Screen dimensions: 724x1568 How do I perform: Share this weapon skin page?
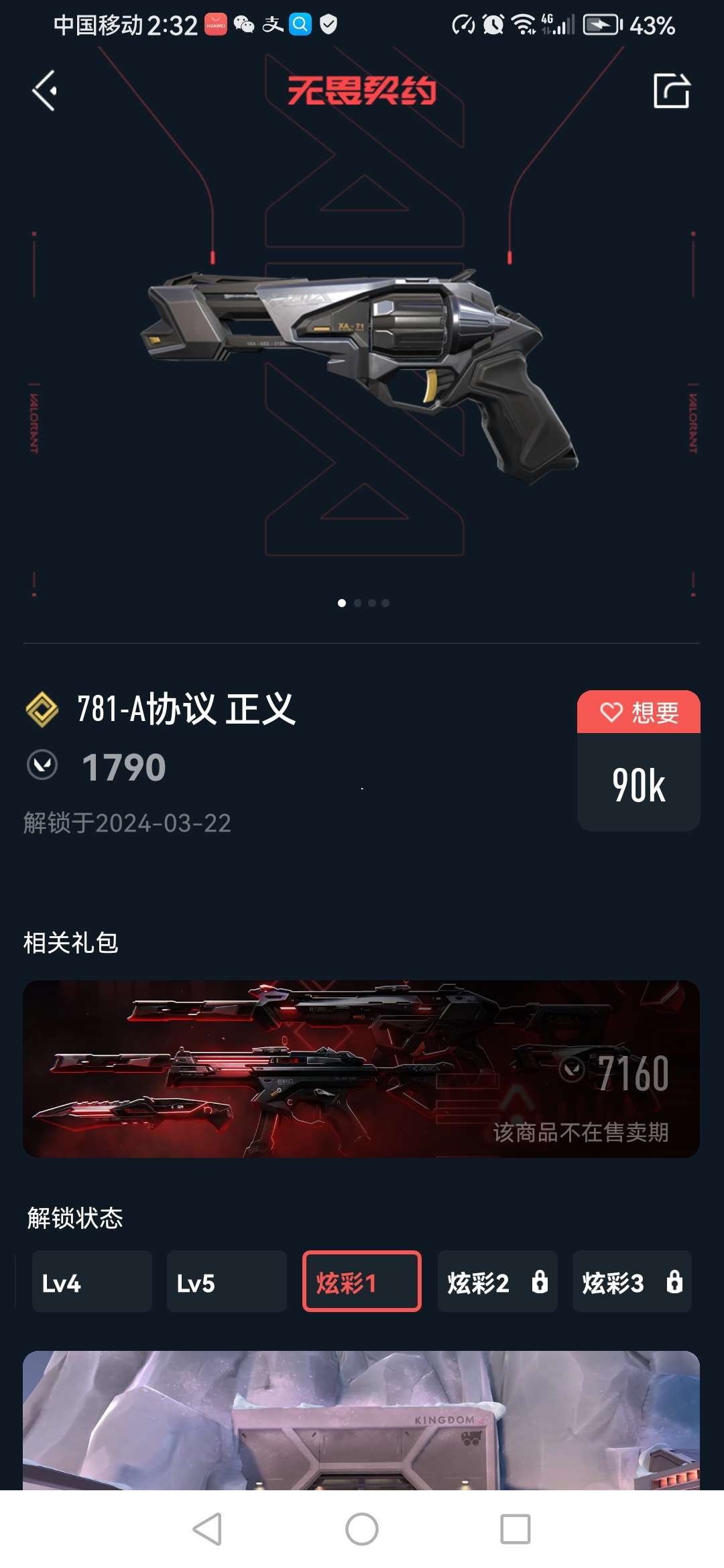[671, 91]
